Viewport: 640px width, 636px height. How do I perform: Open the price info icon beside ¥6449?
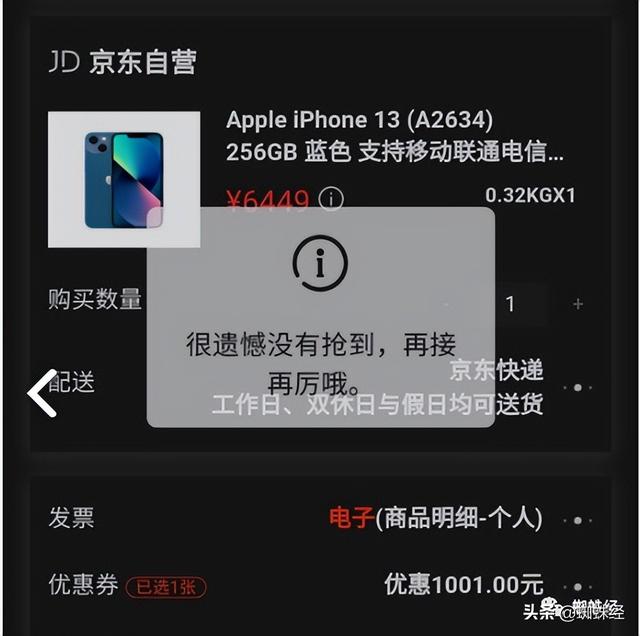(331, 199)
